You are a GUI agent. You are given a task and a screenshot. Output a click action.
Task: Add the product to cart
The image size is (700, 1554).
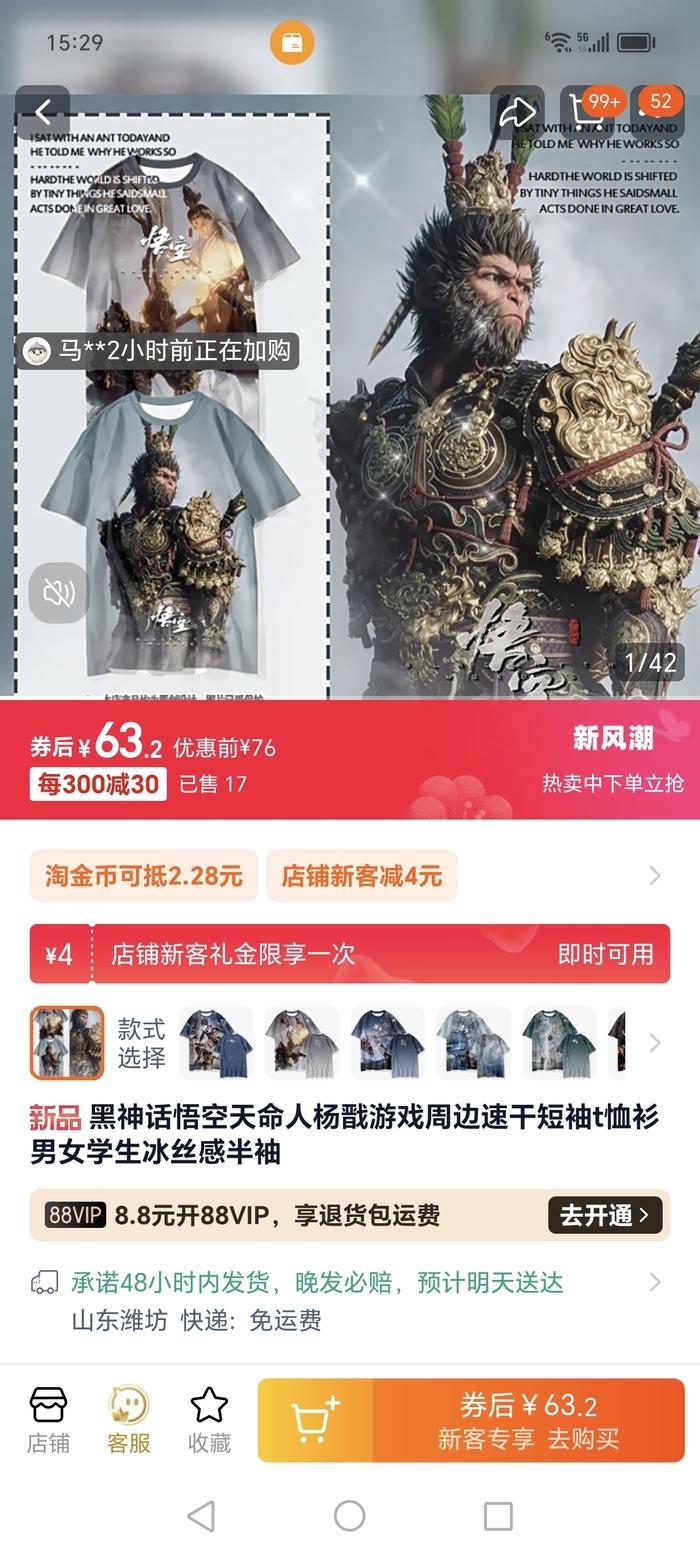tap(315, 1421)
